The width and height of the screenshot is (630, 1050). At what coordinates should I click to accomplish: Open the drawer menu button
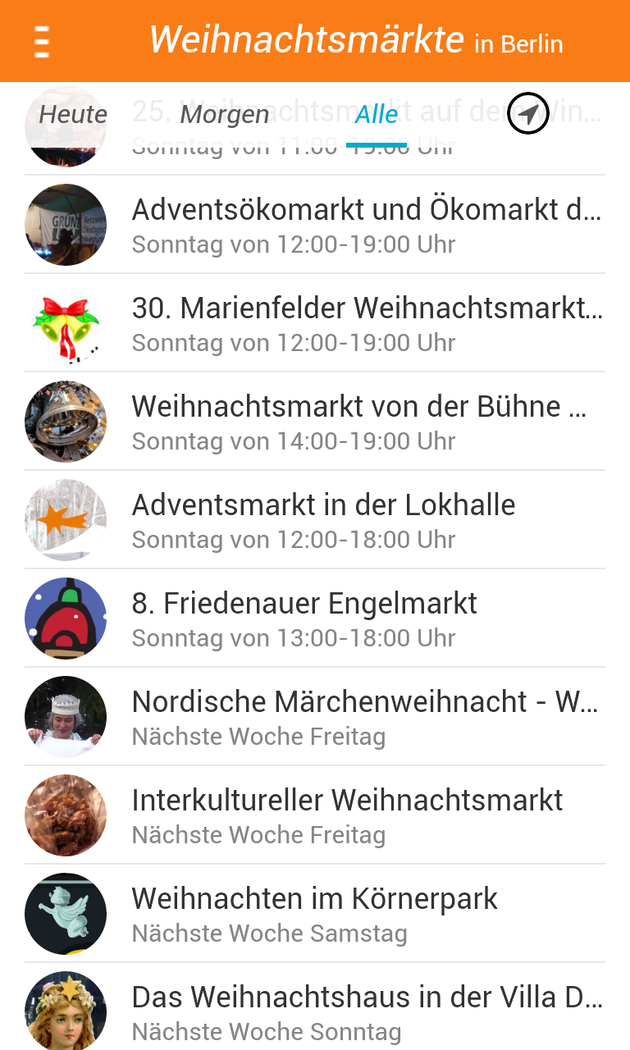click(41, 41)
